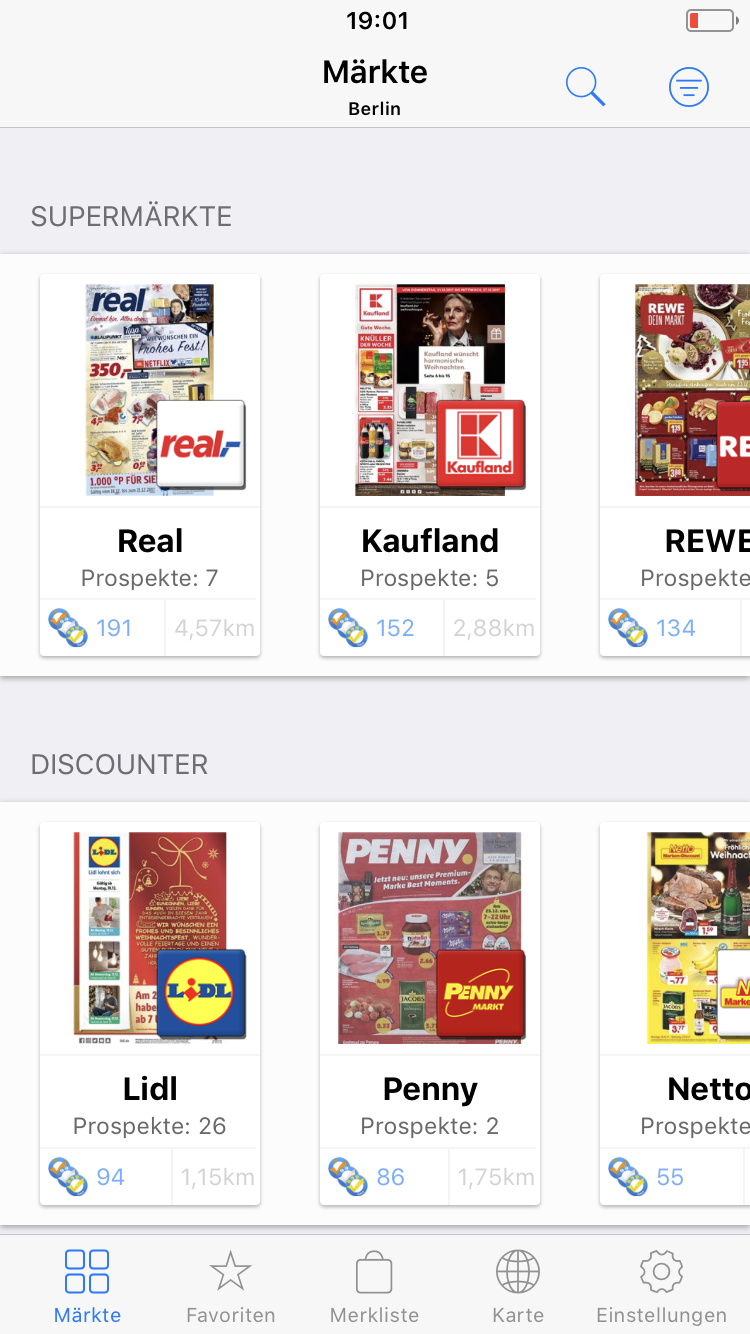
Task: Switch to the Karte tab
Action: (518, 1286)
